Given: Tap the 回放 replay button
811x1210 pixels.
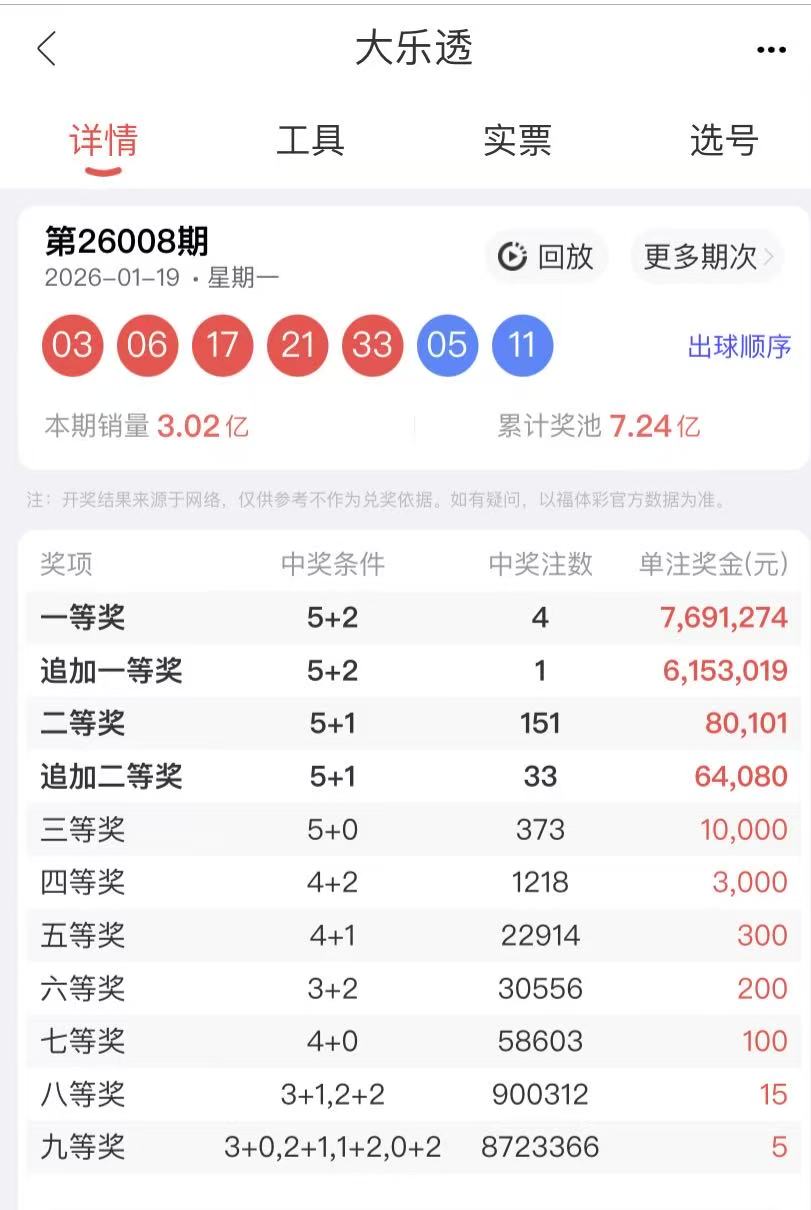Looking at the screenshot, I should point(546,257).
